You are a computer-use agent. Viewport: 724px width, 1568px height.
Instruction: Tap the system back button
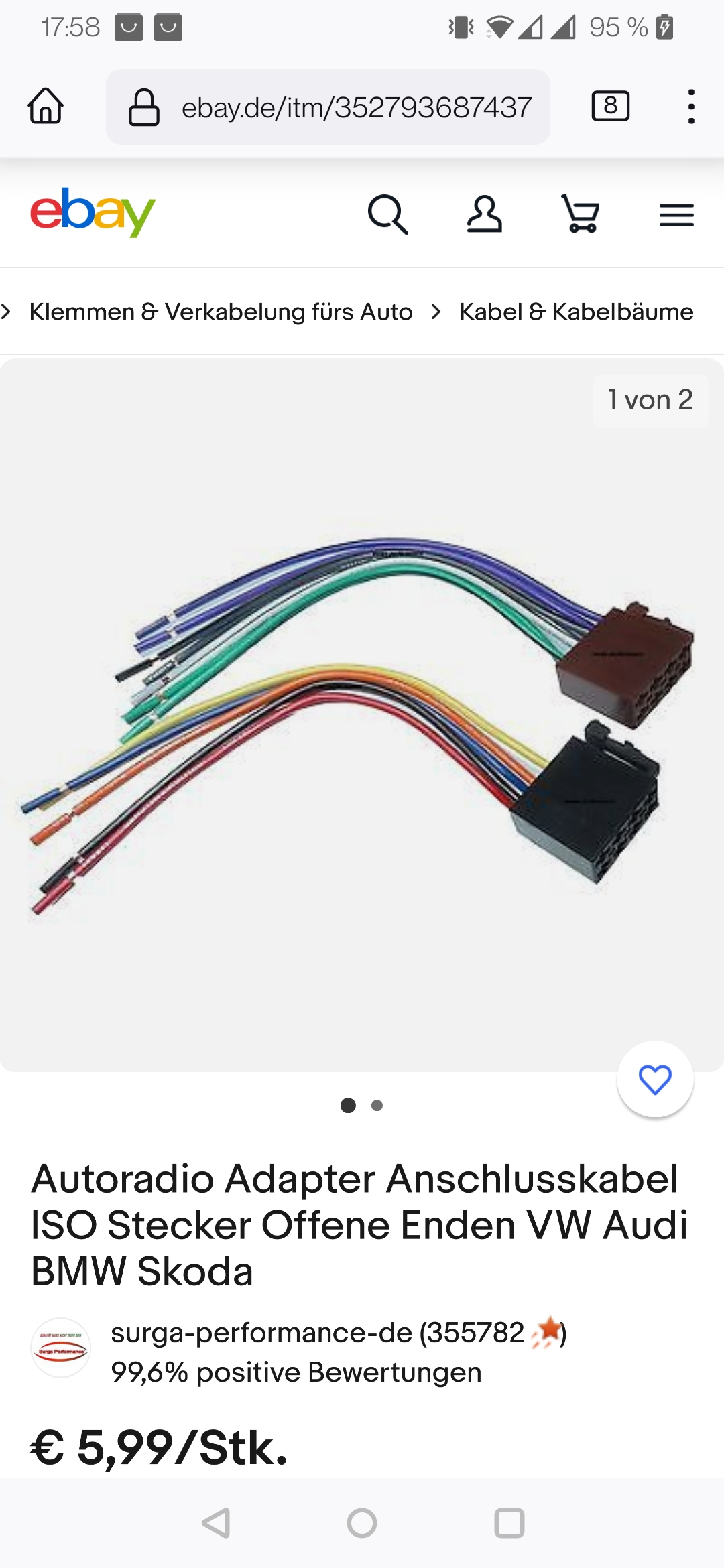[x=216, y=1523]
